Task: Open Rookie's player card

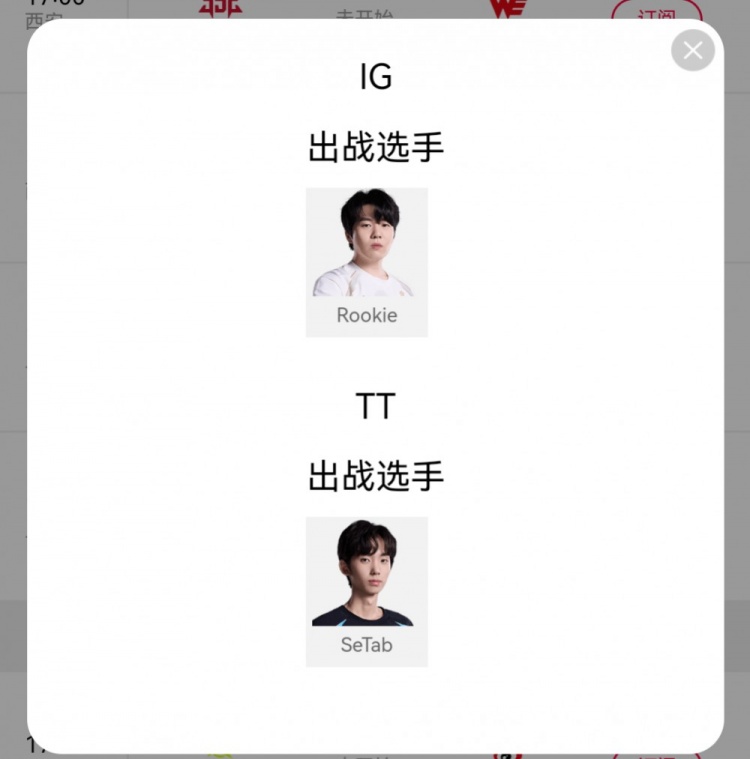Action: coord(366,262)
